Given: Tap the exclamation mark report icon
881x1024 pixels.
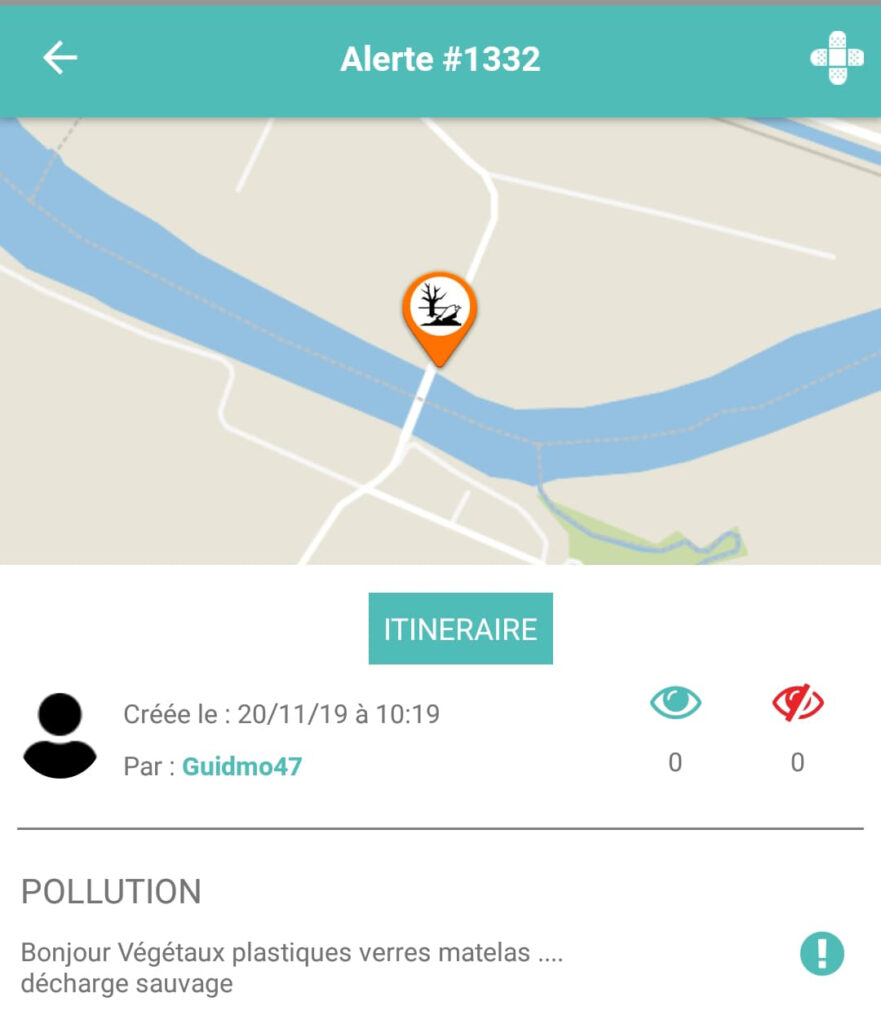Looking at the screenshot, I should (822, 953).
